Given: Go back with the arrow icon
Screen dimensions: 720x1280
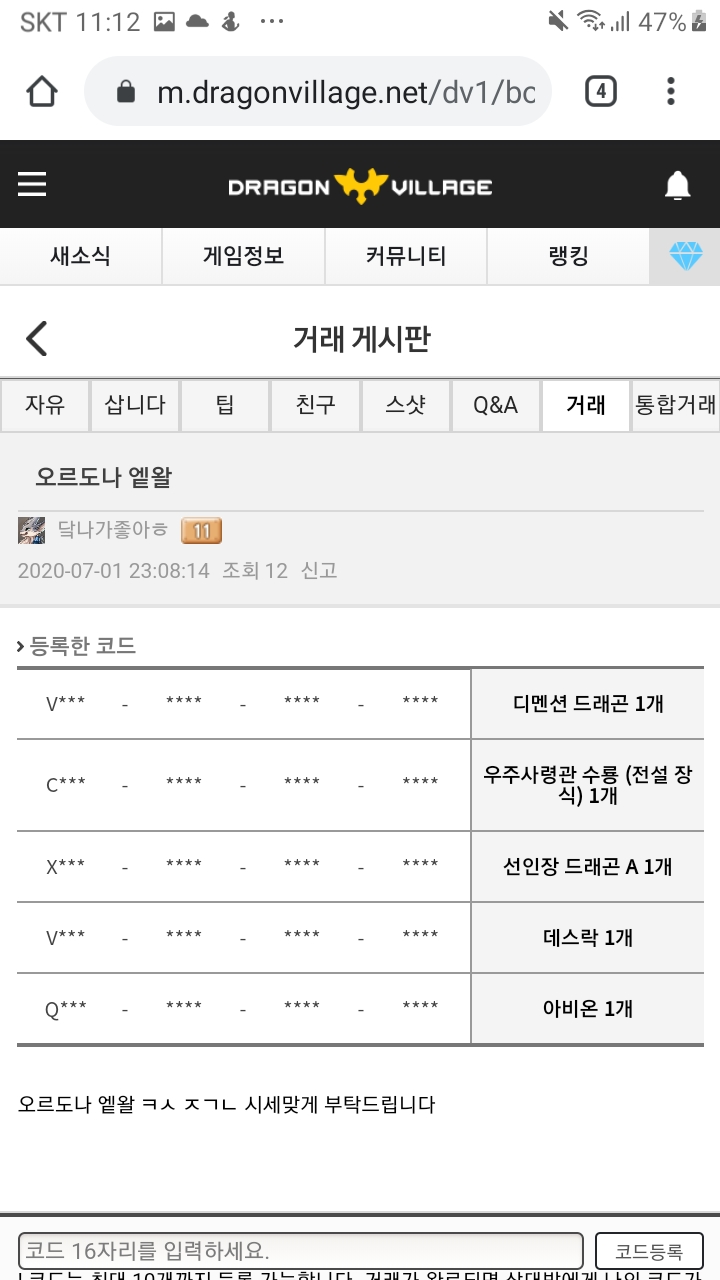Looking at the screenshot, I should click(37, 339).
